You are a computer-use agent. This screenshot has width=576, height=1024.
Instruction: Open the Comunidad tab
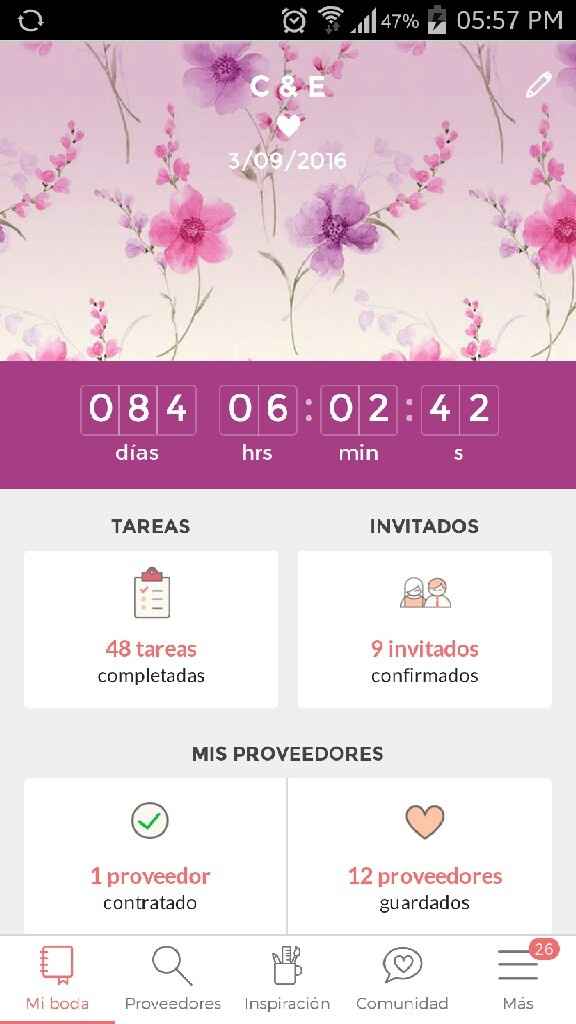point(402,980)
